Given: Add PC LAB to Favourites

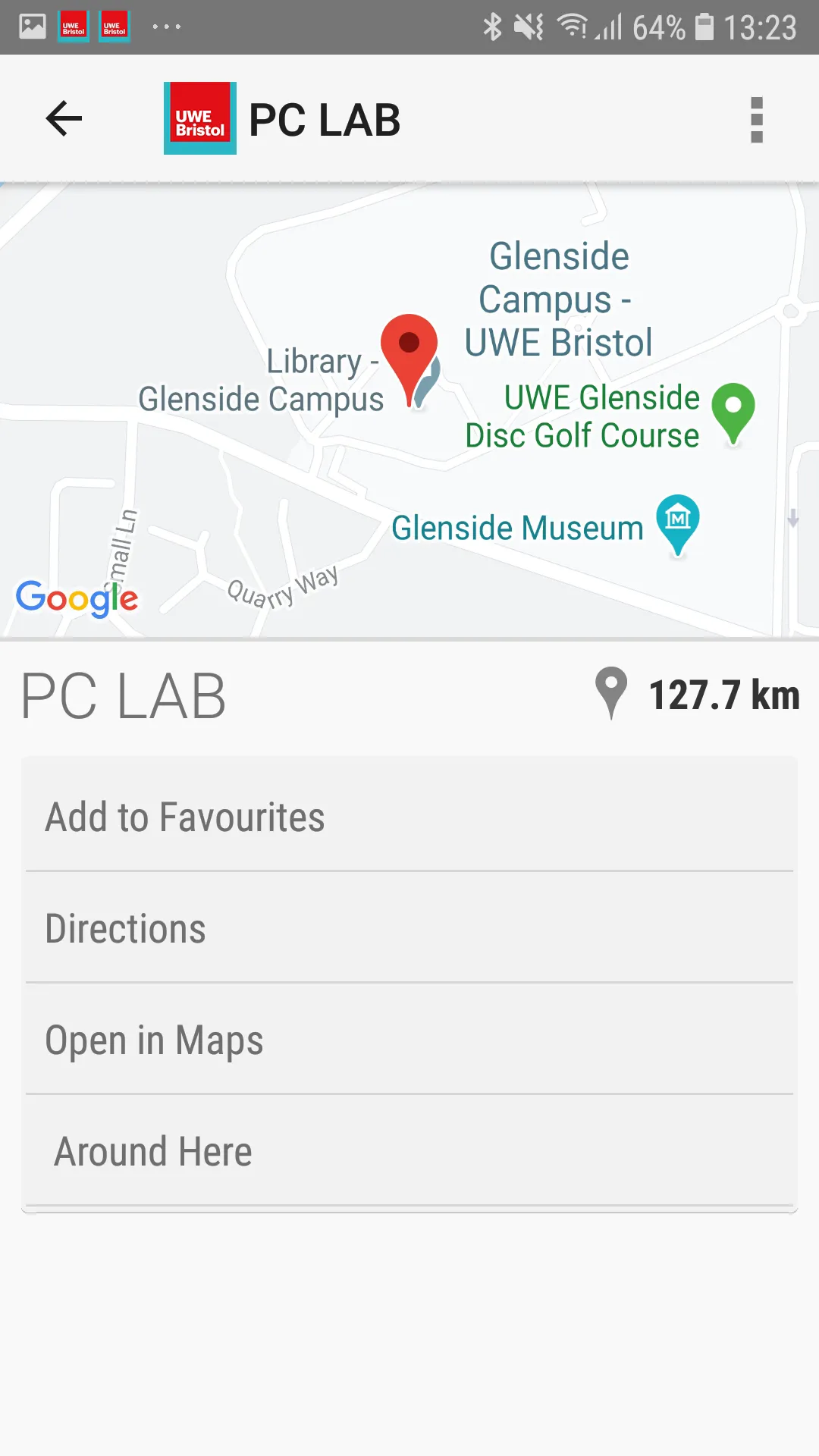Looking at the screenshot, I should (409, 817).
